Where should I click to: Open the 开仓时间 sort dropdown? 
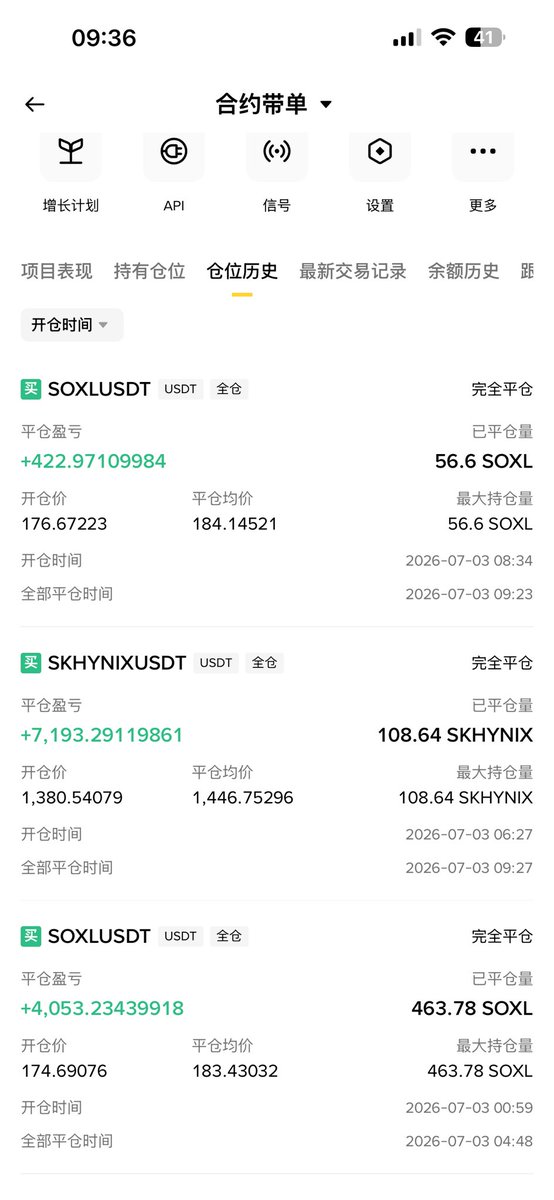tap(72, 325)
